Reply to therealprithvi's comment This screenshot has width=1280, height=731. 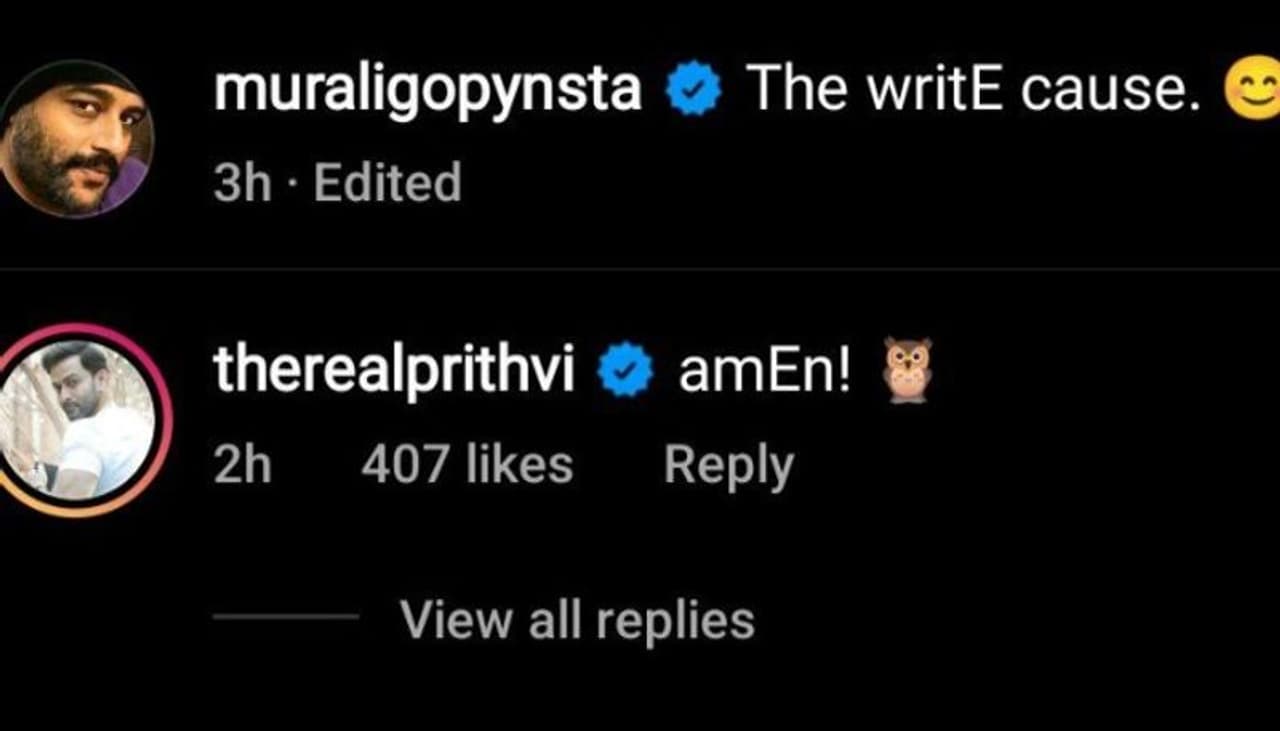coord(728,466)
